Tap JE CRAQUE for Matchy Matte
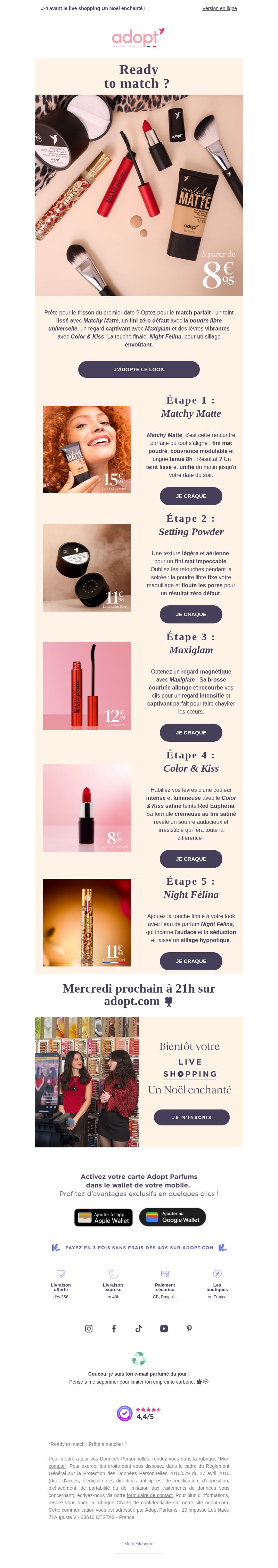This screenshot has height=1568, width=278. [x=190, y=496]
